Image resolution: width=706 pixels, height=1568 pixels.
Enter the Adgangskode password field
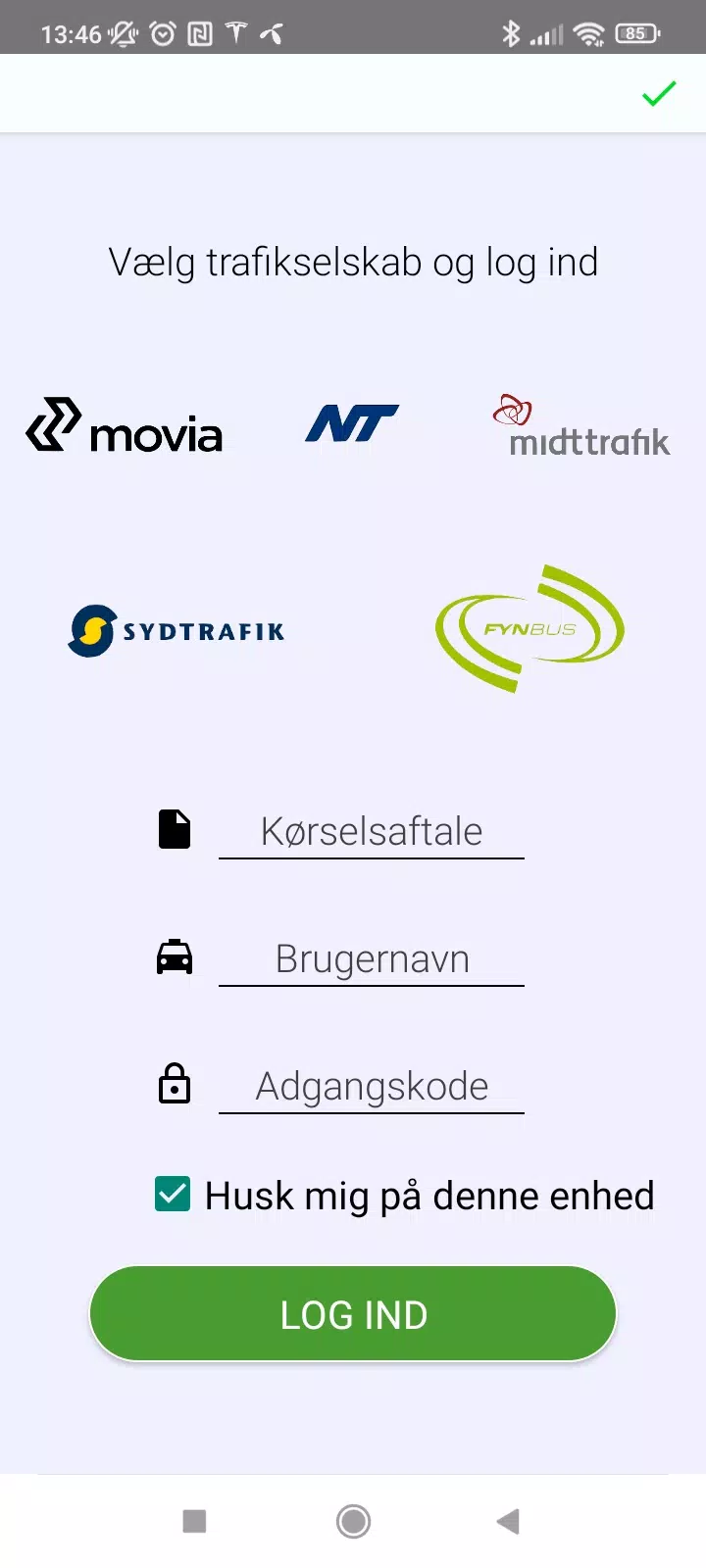click(371, 1087)
